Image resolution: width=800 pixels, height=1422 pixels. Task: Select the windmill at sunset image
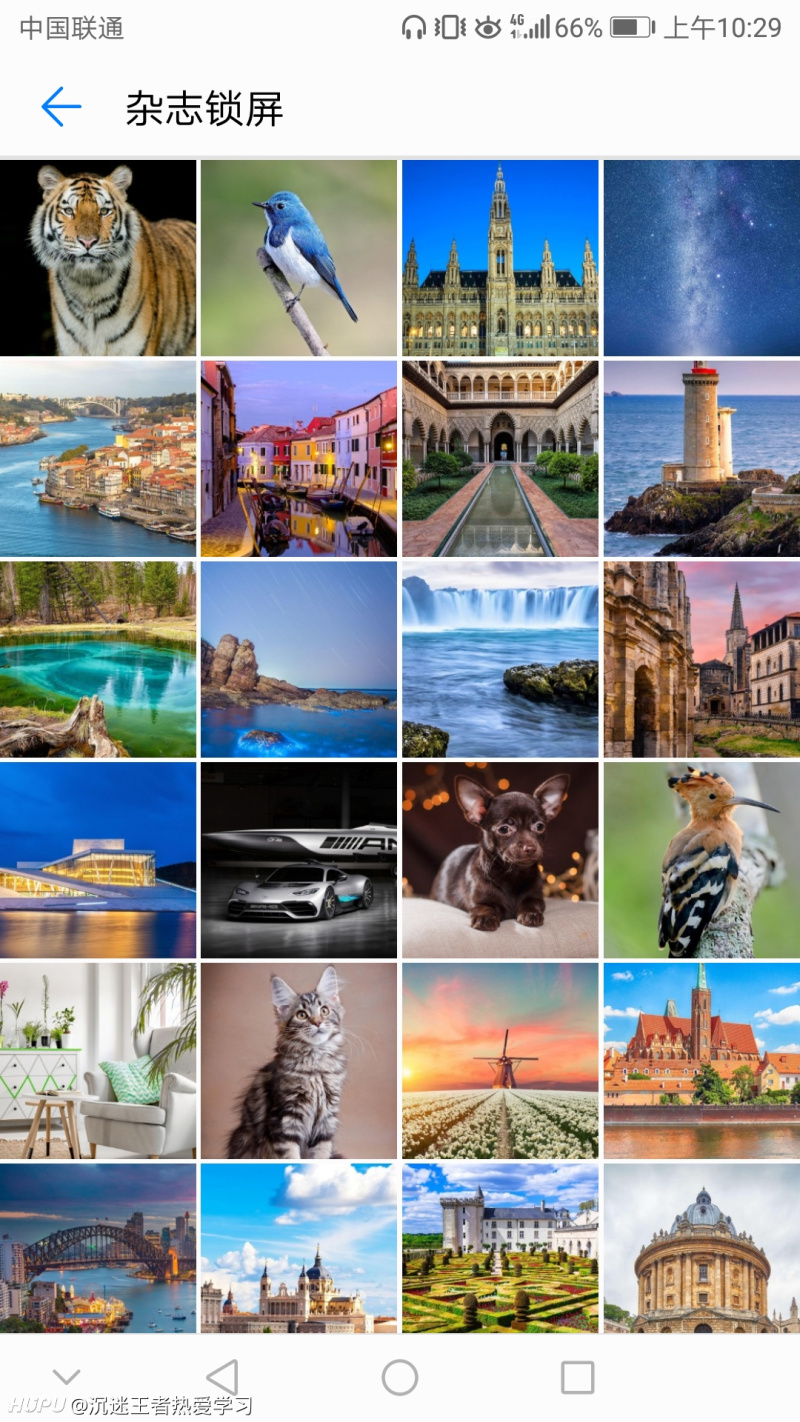(x=500, y=1061)
